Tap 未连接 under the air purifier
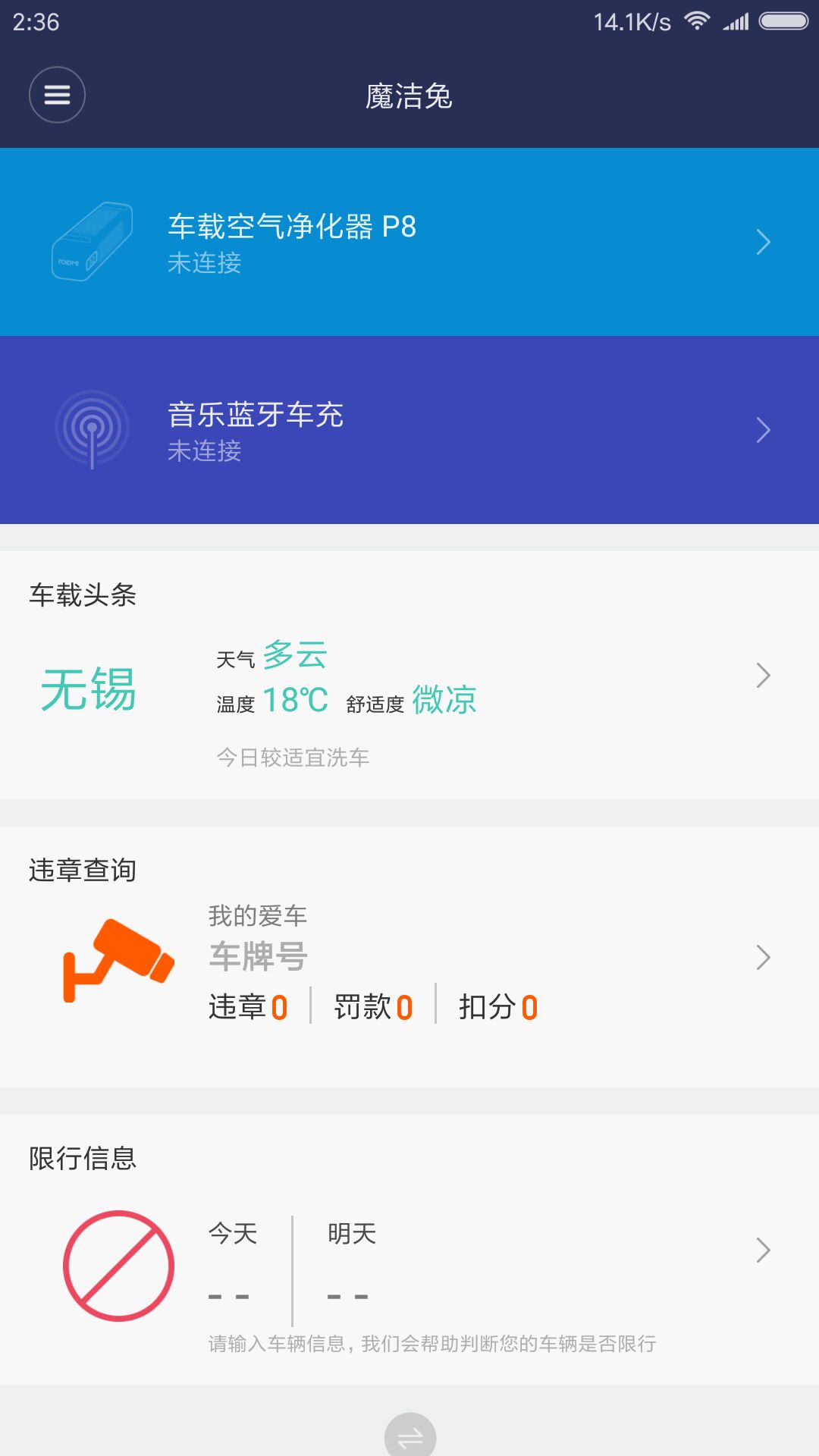The width and height of the screenshot is (819, 1456). [203, 264]
